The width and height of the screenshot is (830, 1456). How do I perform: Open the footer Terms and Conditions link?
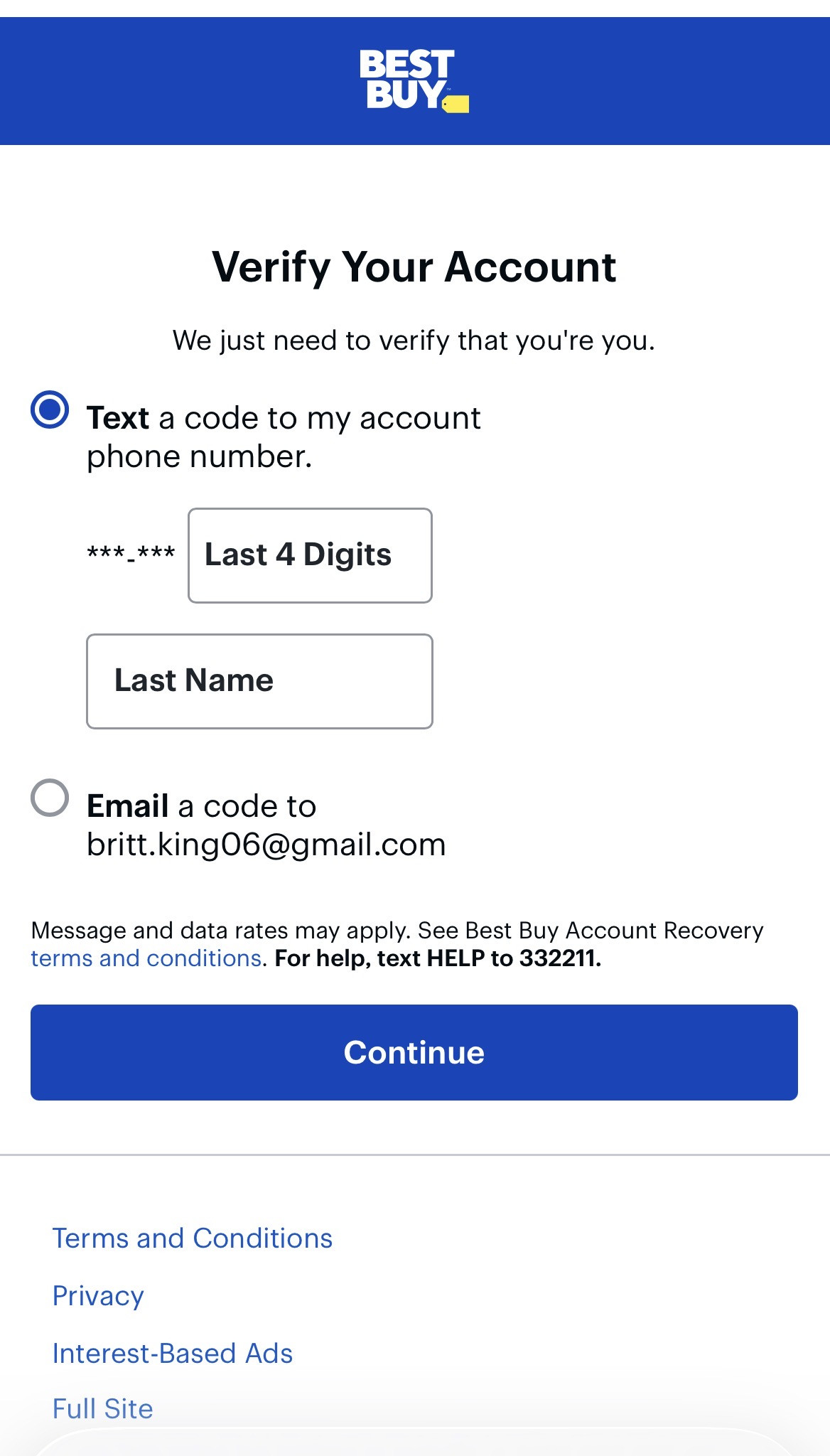coord(193,1238)
